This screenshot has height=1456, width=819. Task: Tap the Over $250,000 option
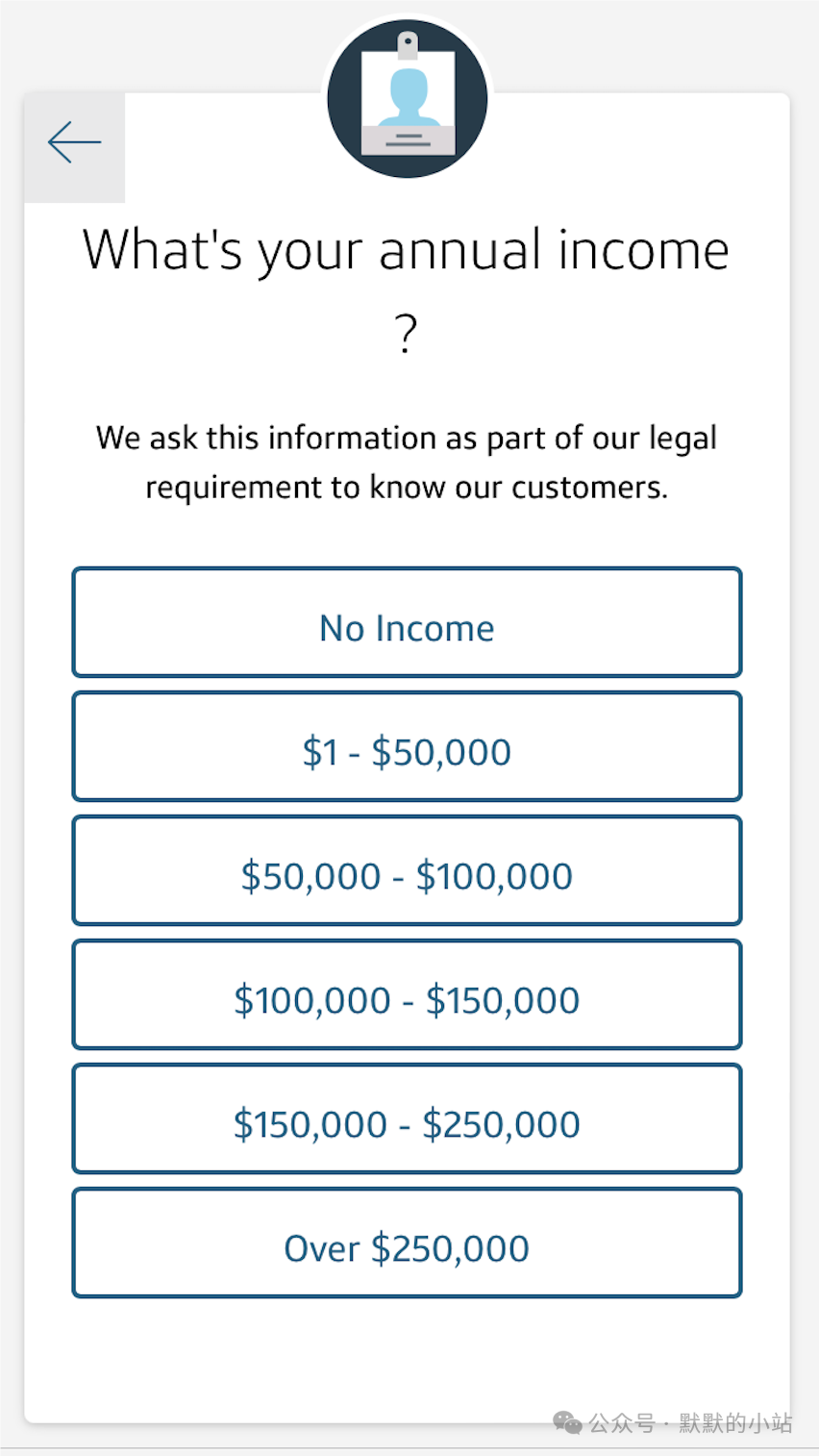tap(407, 1243)
